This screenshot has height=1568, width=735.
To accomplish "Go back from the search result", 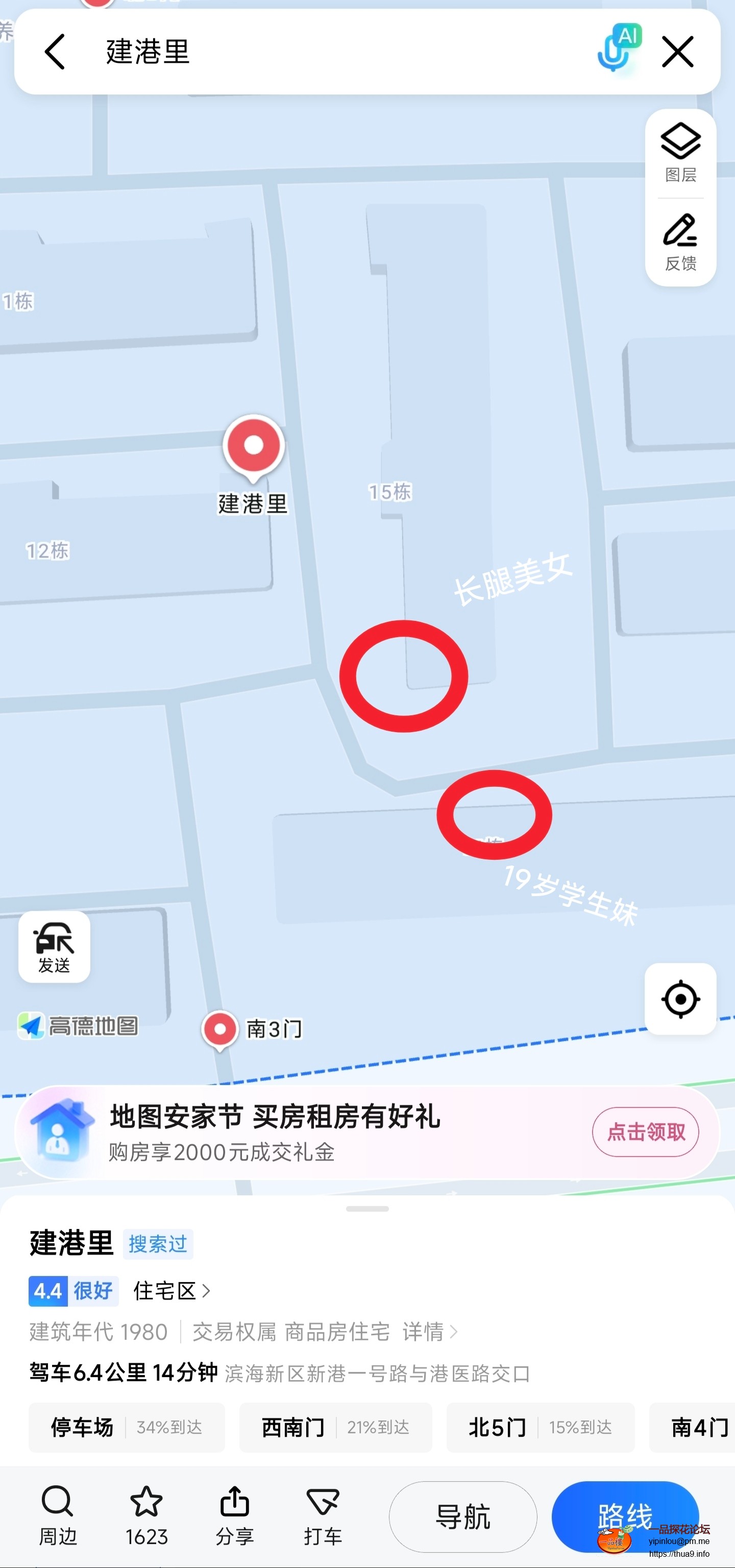I will (x=55, y=52).
